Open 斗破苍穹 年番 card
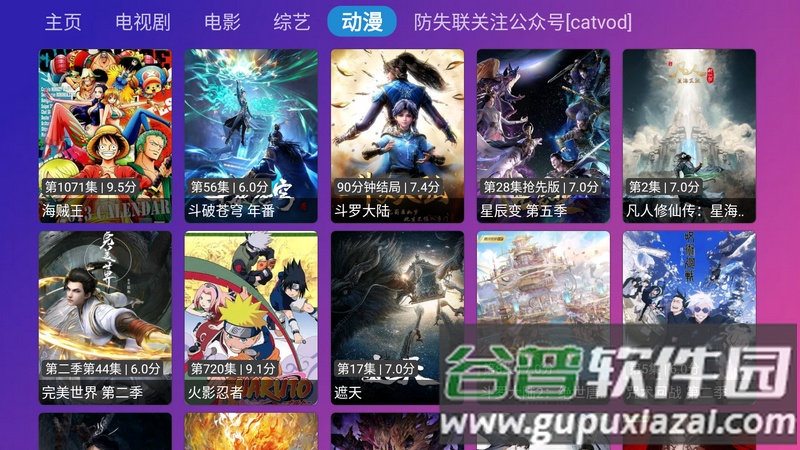This screenshot has height=450, width=800. (251, 135)
